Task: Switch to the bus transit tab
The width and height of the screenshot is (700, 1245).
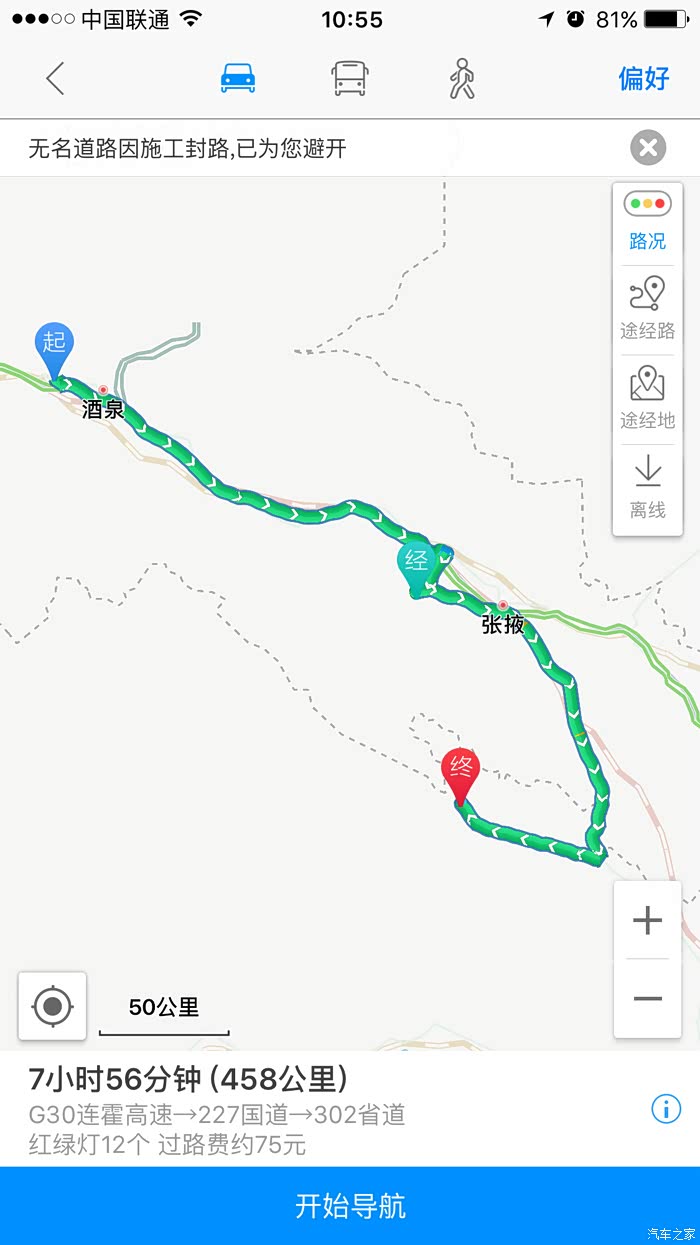Action: (349, 78)
